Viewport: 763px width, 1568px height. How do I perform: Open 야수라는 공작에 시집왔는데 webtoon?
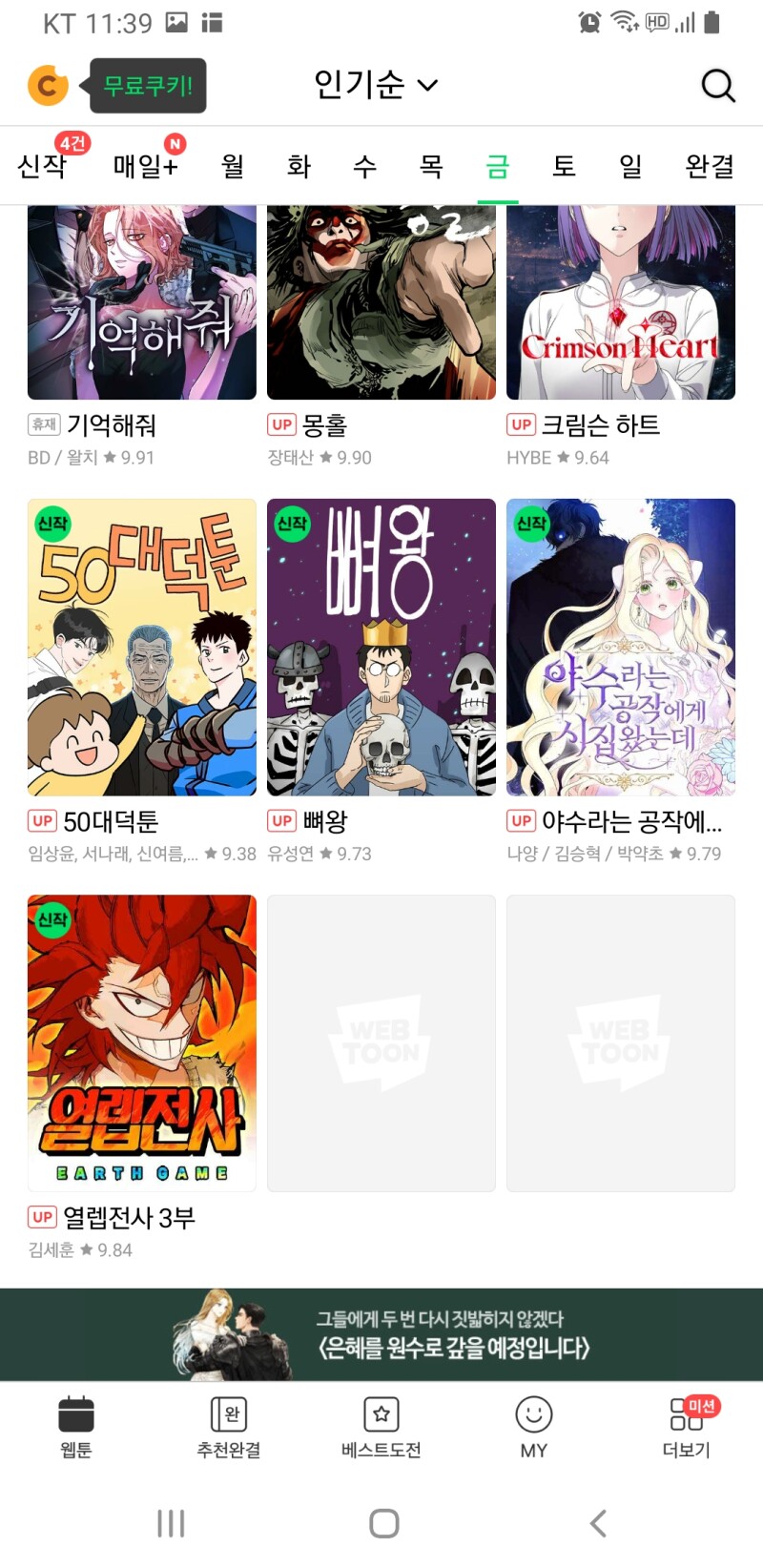pos(621,647)
